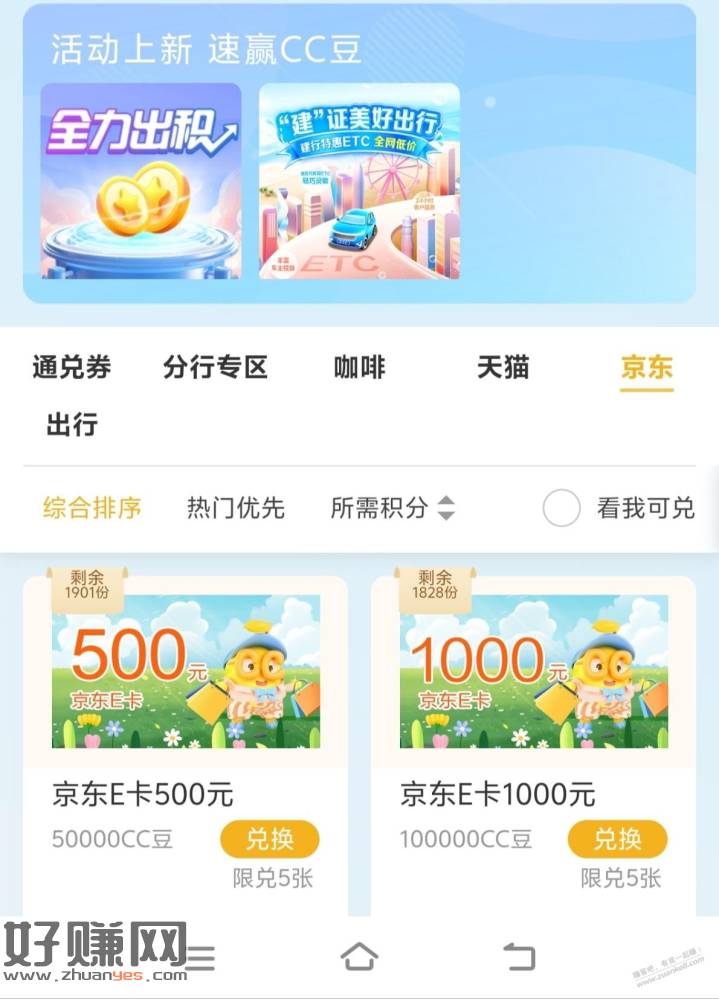Image resolution: width=719 pixels, height=999 pixels.
Task: Select the 京东 tab
Action: (x=646, y=368)
